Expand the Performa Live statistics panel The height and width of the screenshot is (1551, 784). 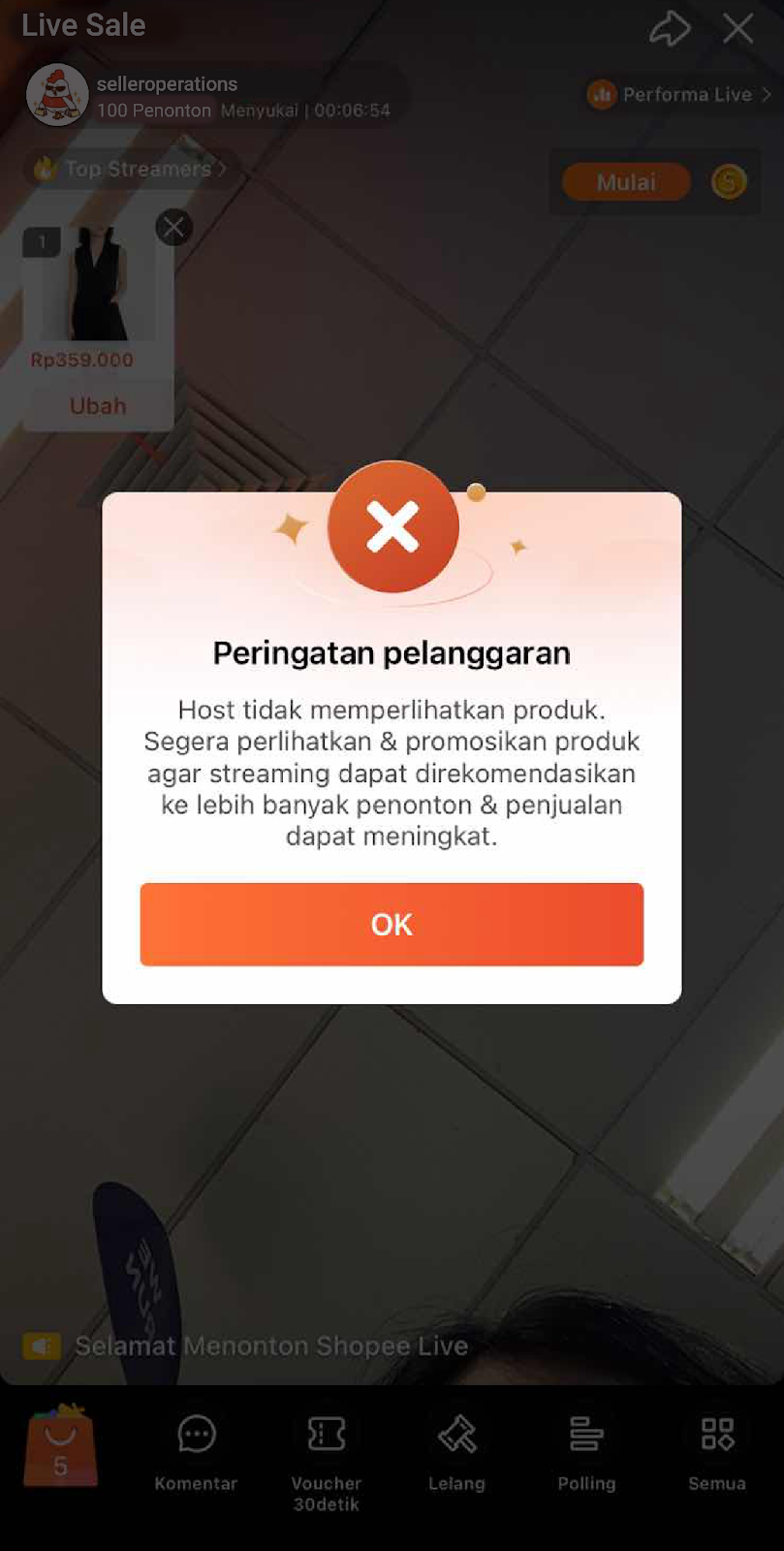(678, 94)
